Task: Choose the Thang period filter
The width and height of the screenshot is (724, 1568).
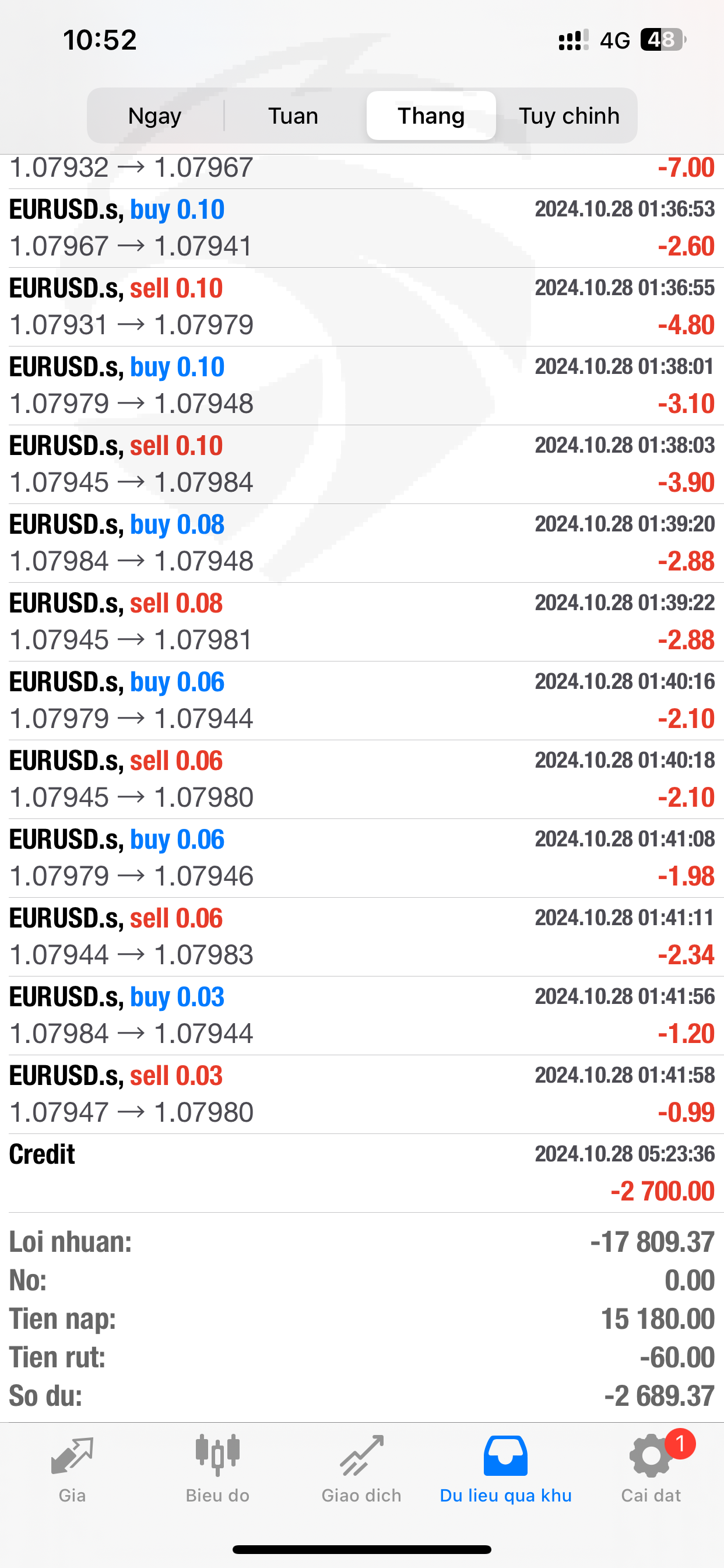Action: click(431, 116)
